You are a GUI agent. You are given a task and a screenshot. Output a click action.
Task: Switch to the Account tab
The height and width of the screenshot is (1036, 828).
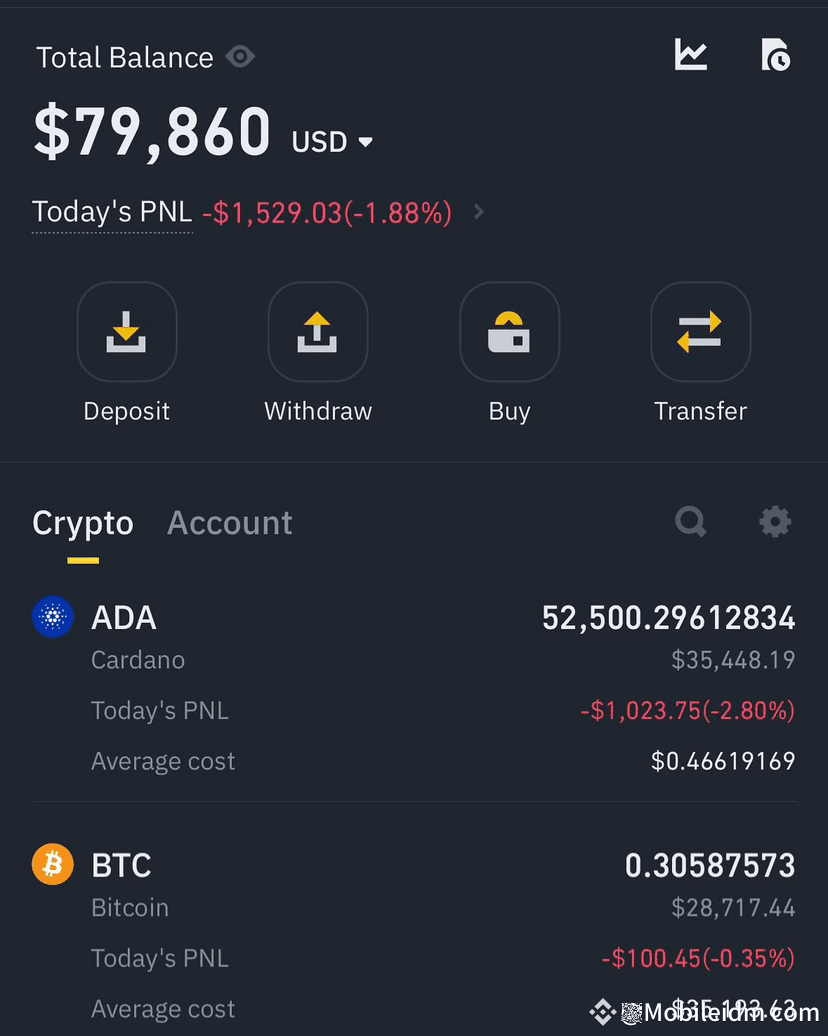[x=229, y=522]
